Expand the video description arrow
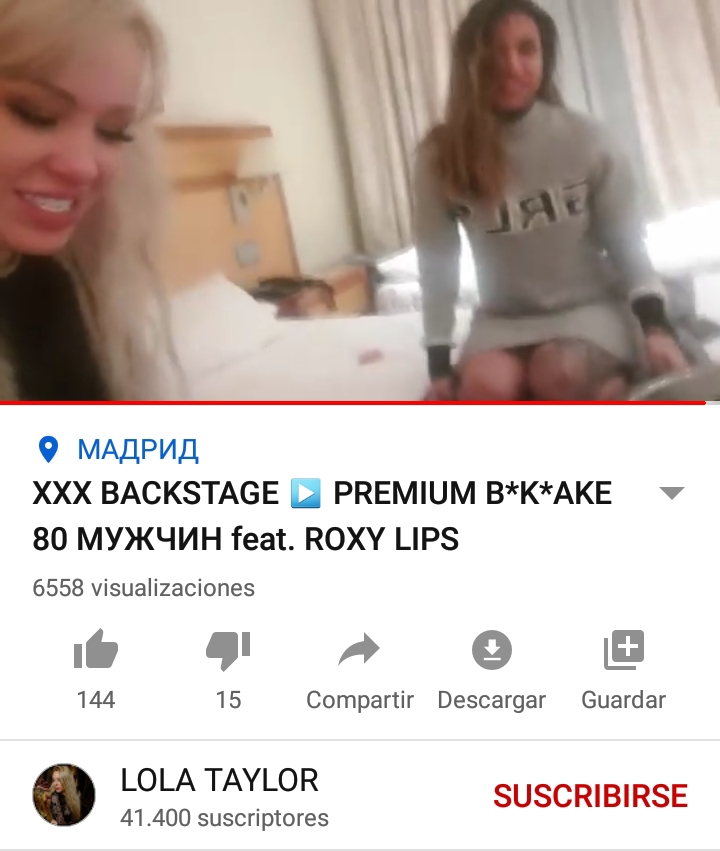 672,493
